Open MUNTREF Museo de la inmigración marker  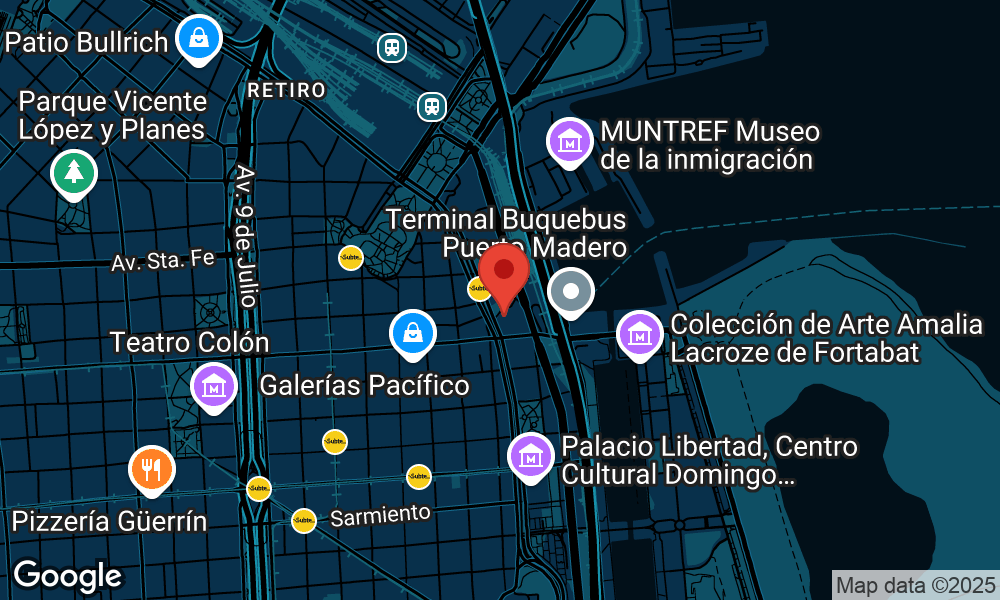[570, 141]
